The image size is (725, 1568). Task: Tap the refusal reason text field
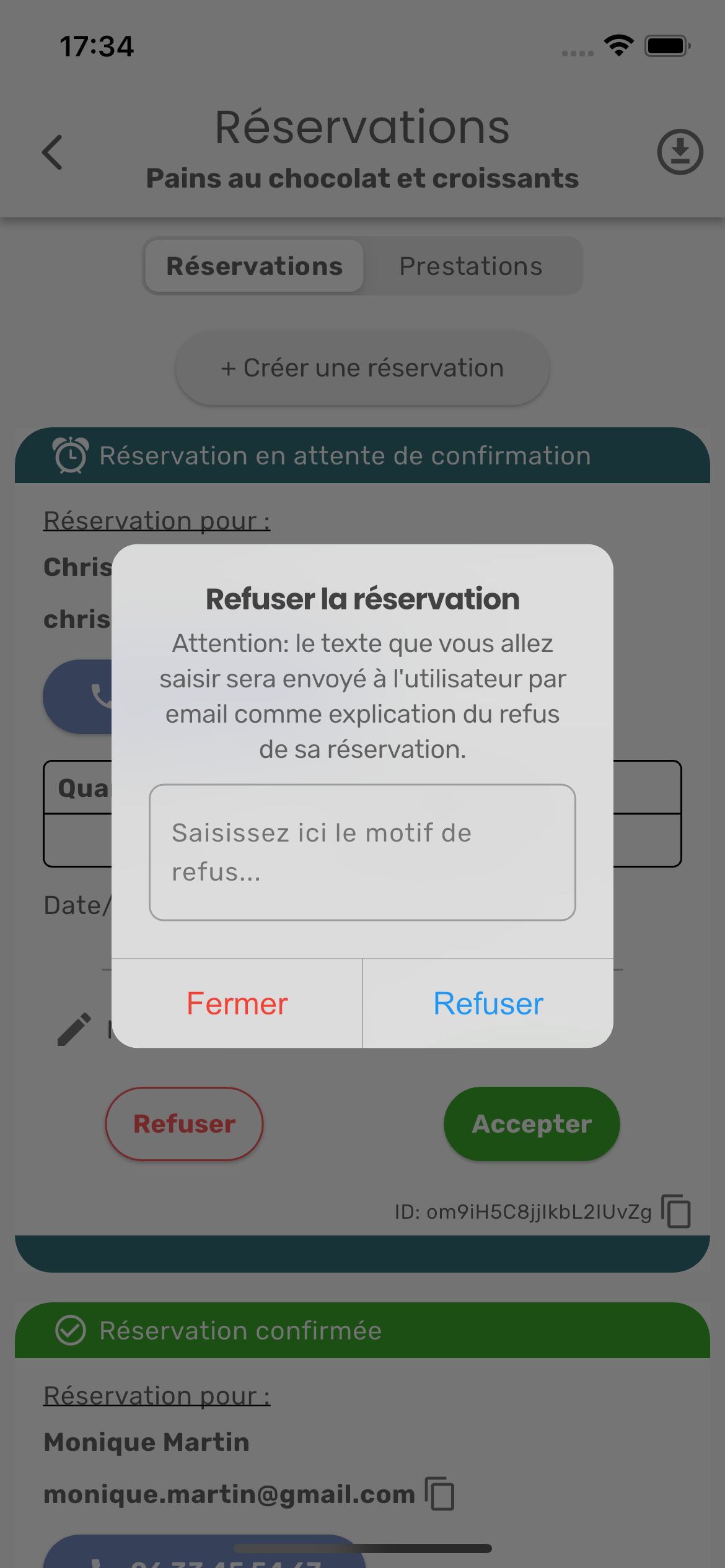362,852
